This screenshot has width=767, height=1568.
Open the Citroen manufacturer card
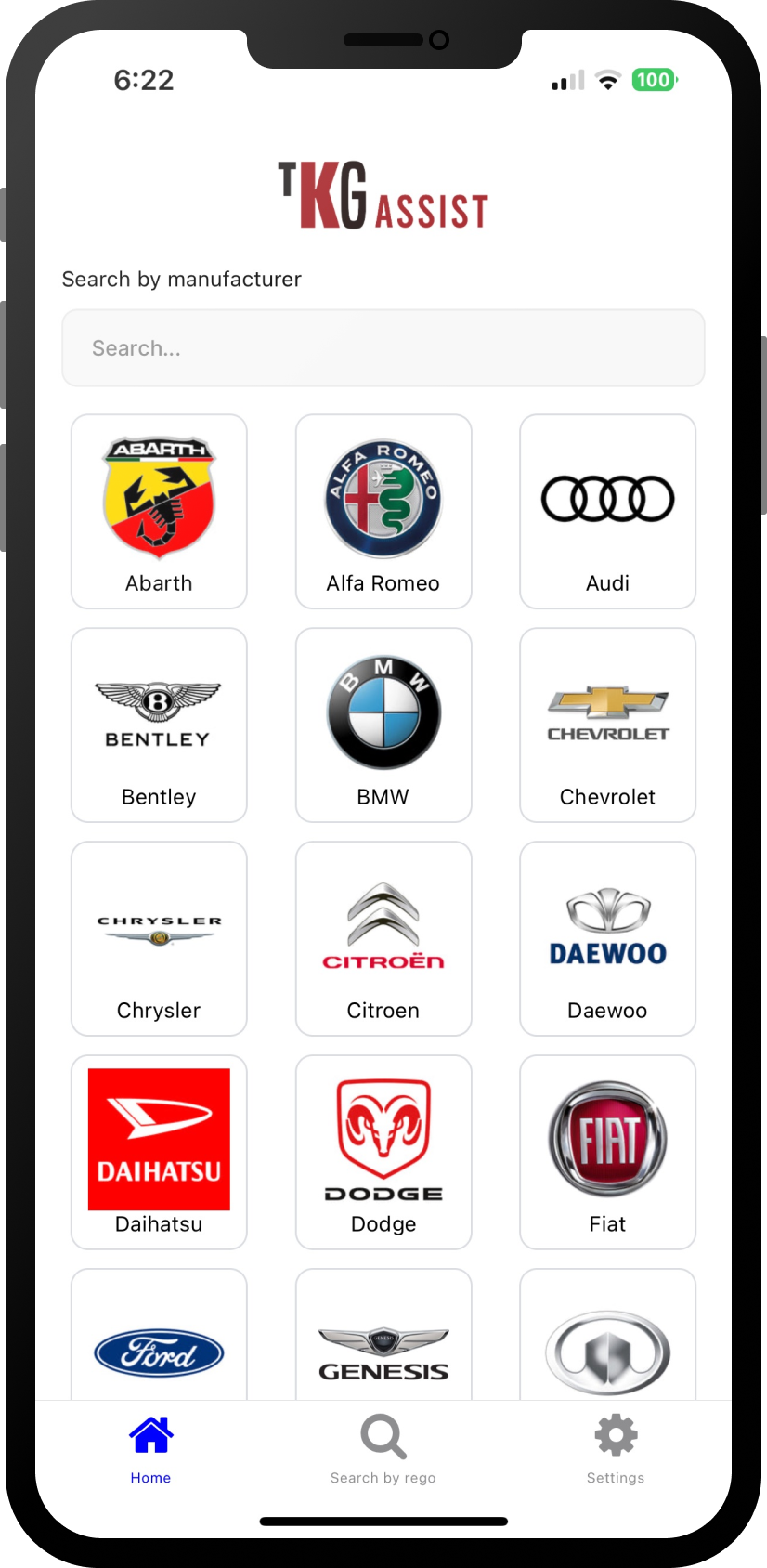(383, 939)
